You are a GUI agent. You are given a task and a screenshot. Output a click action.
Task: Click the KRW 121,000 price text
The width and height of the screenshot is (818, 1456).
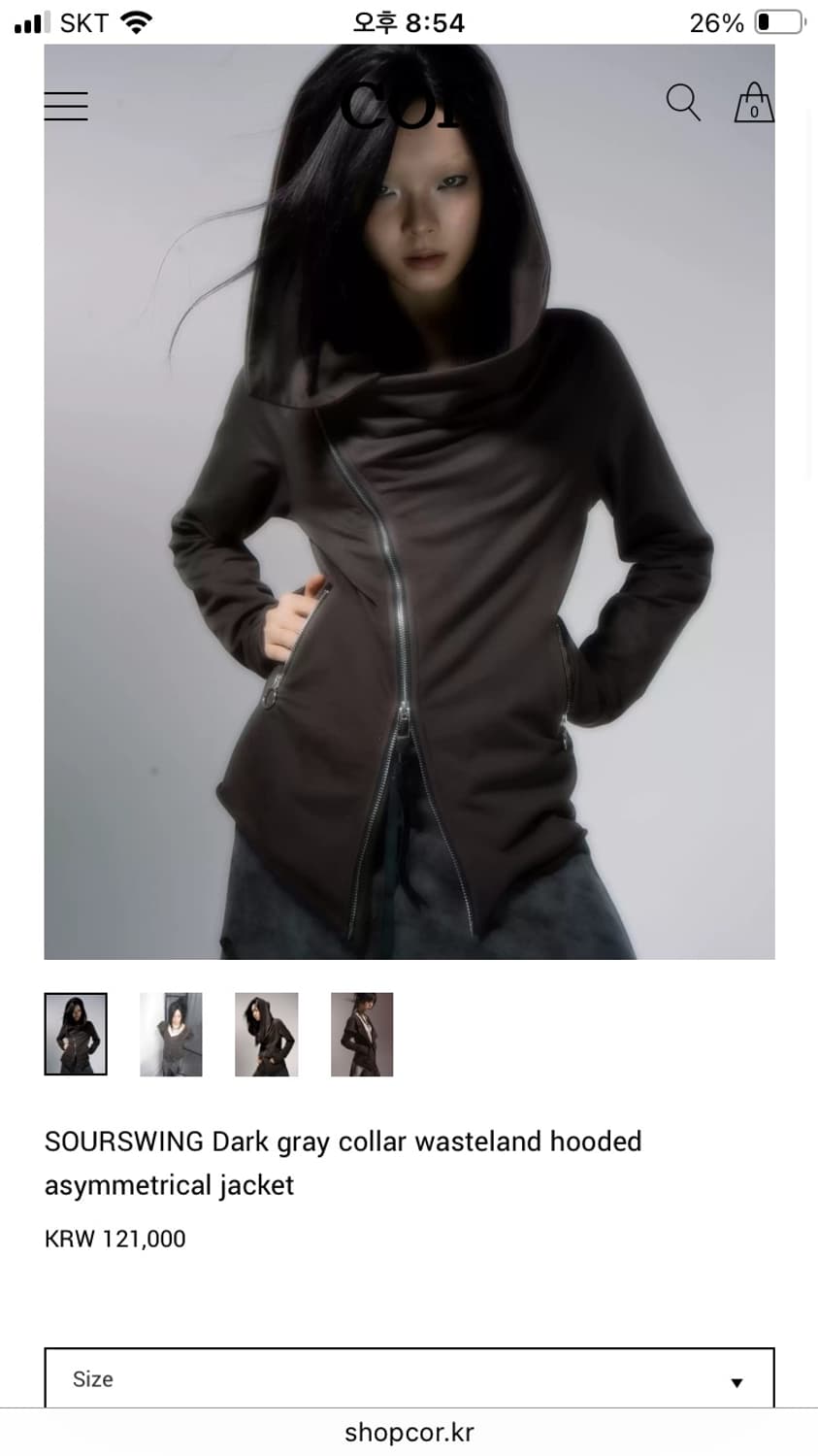click(115, 1239)
